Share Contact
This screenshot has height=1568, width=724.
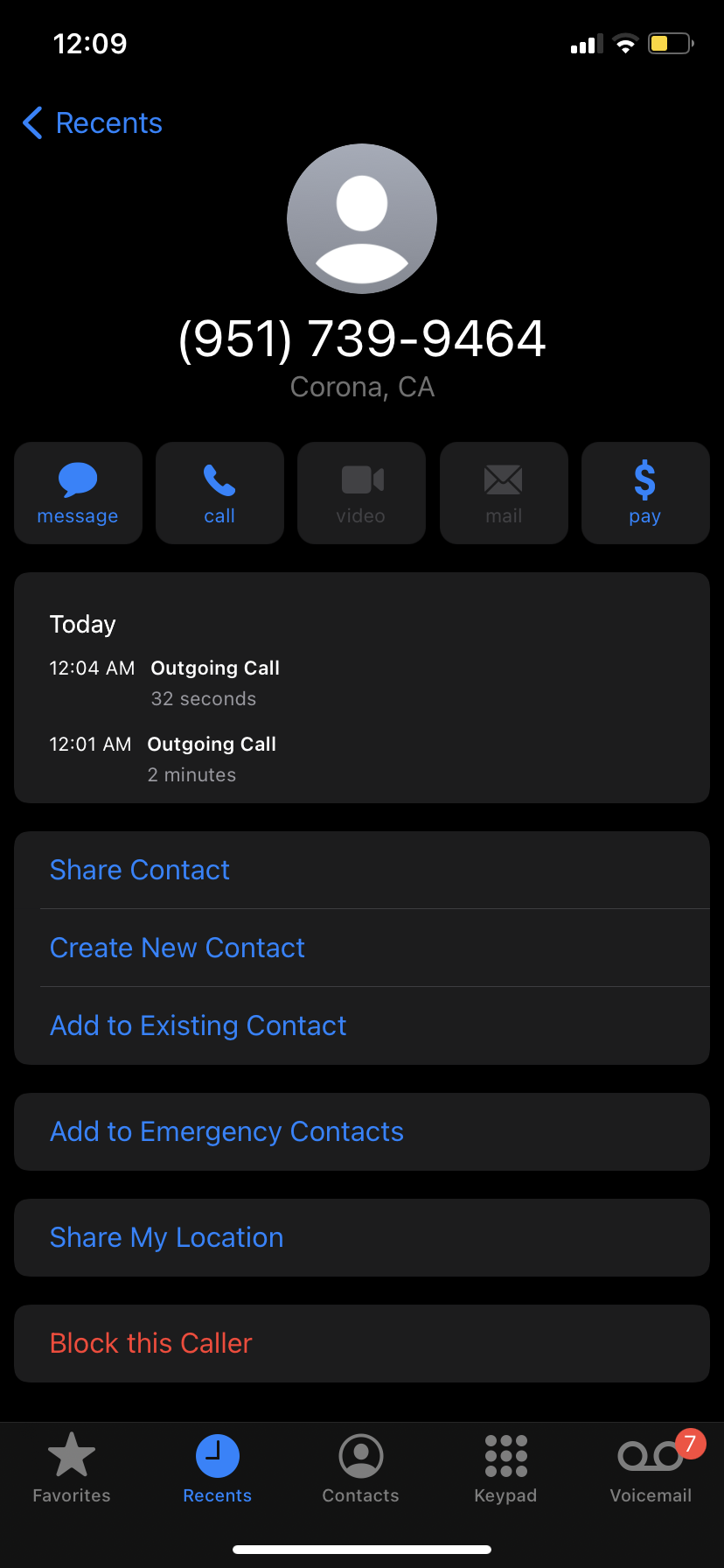[x=140, y=870]
